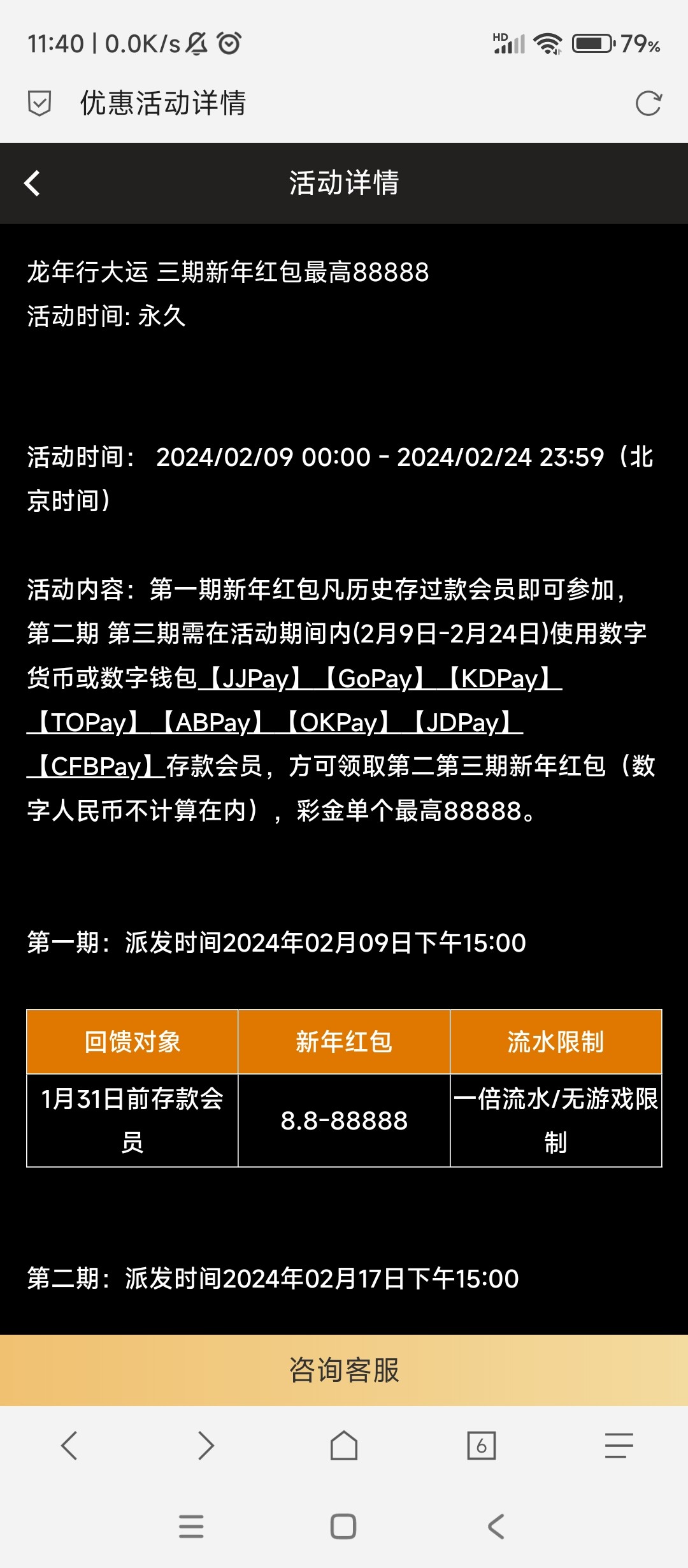Open recent apps from system navigation bar
The image size is (688, 1568).
[191, 1527]
